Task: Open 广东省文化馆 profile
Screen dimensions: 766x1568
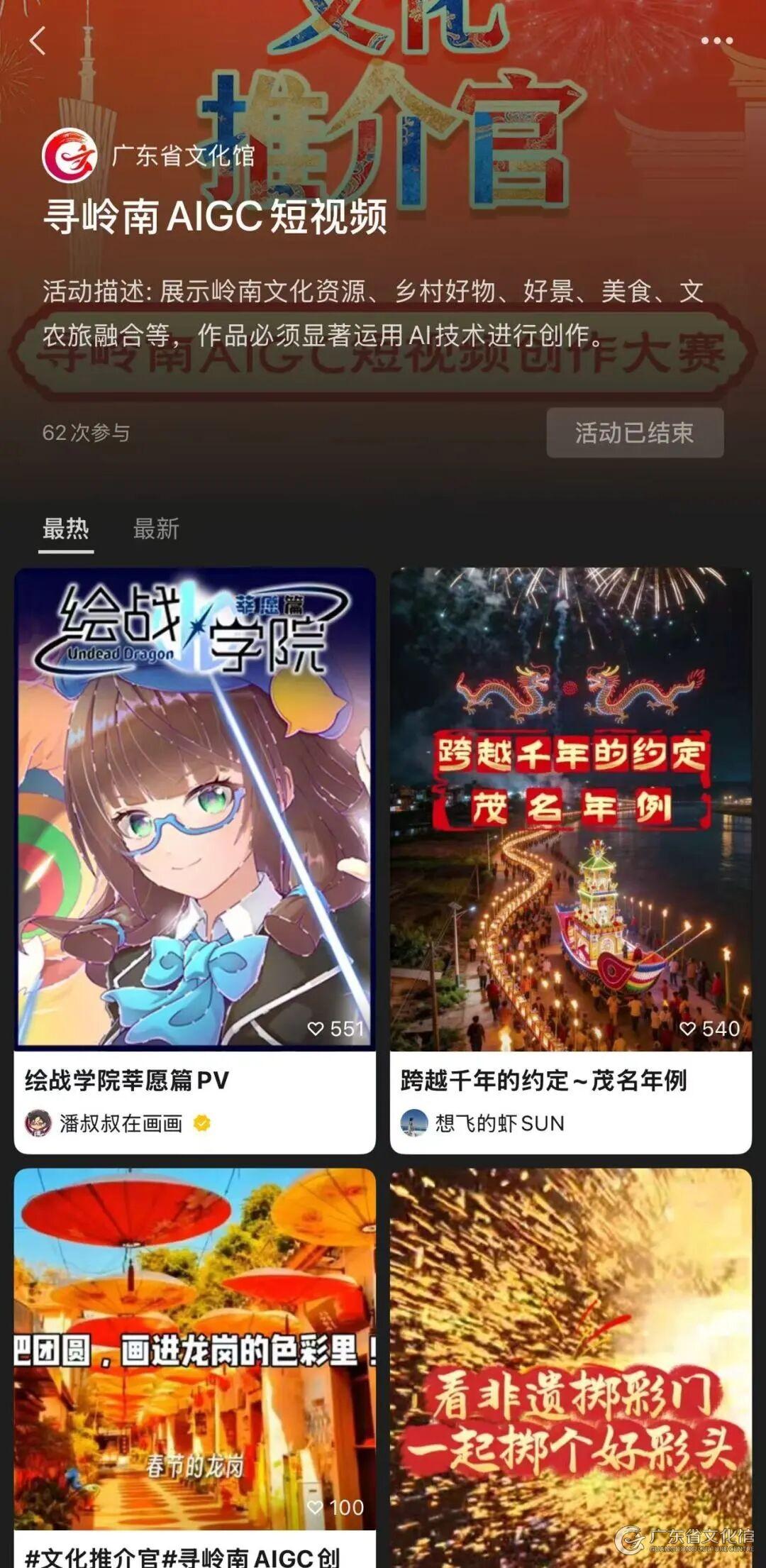Action: tap(149, 155)
